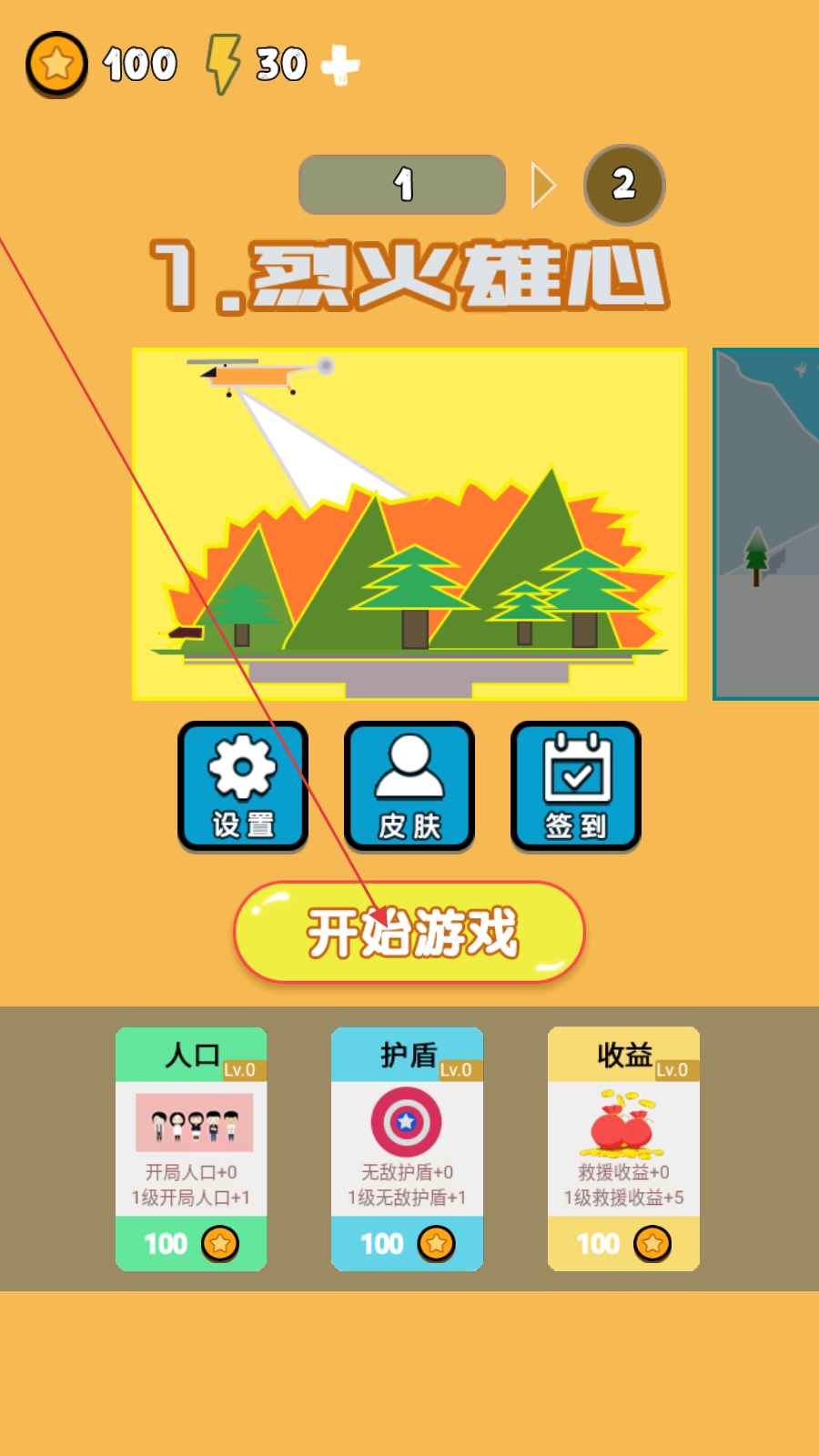Tap the arrow to go to next level
The image size is (819, 1456).
(x=543, y=186)
